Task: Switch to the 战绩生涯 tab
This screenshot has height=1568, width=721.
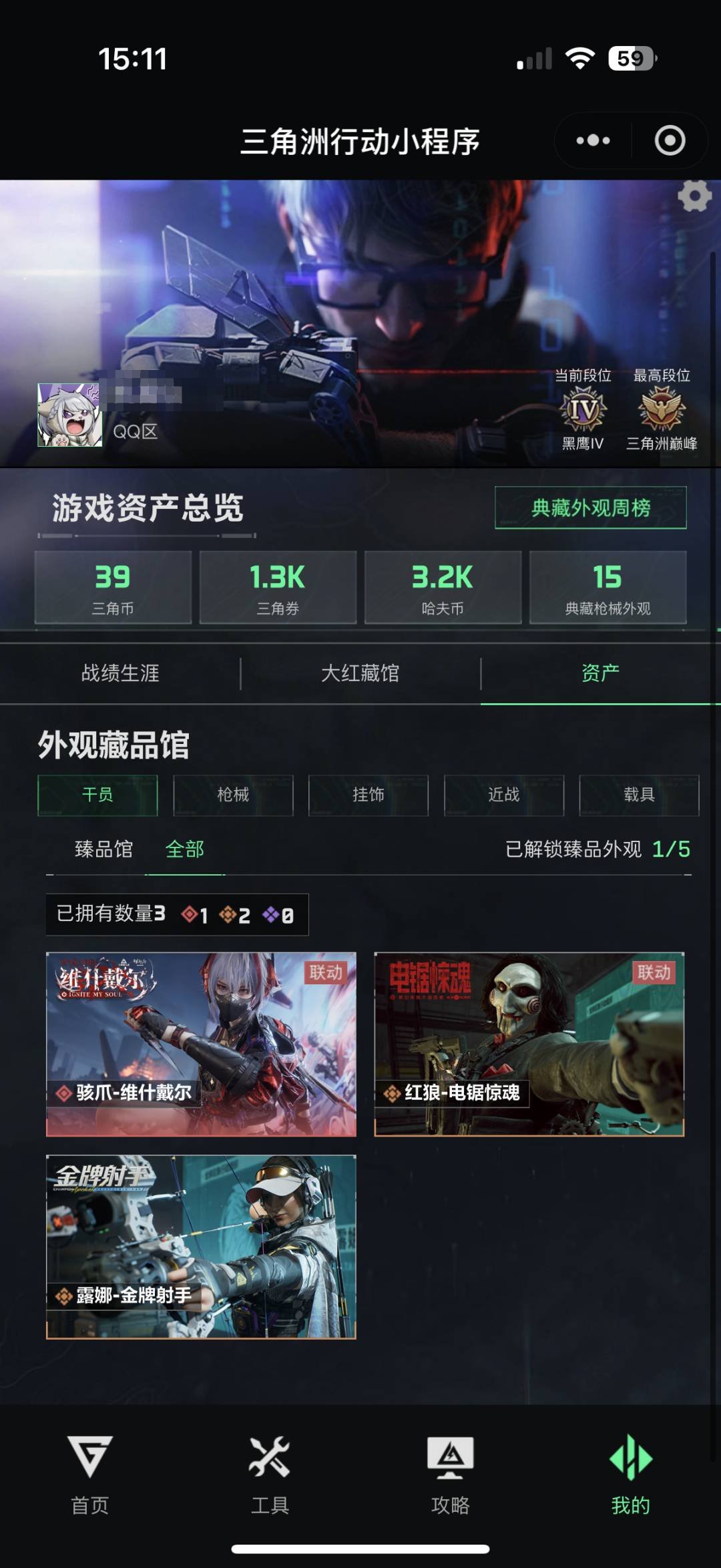Action: pos(120,674)
